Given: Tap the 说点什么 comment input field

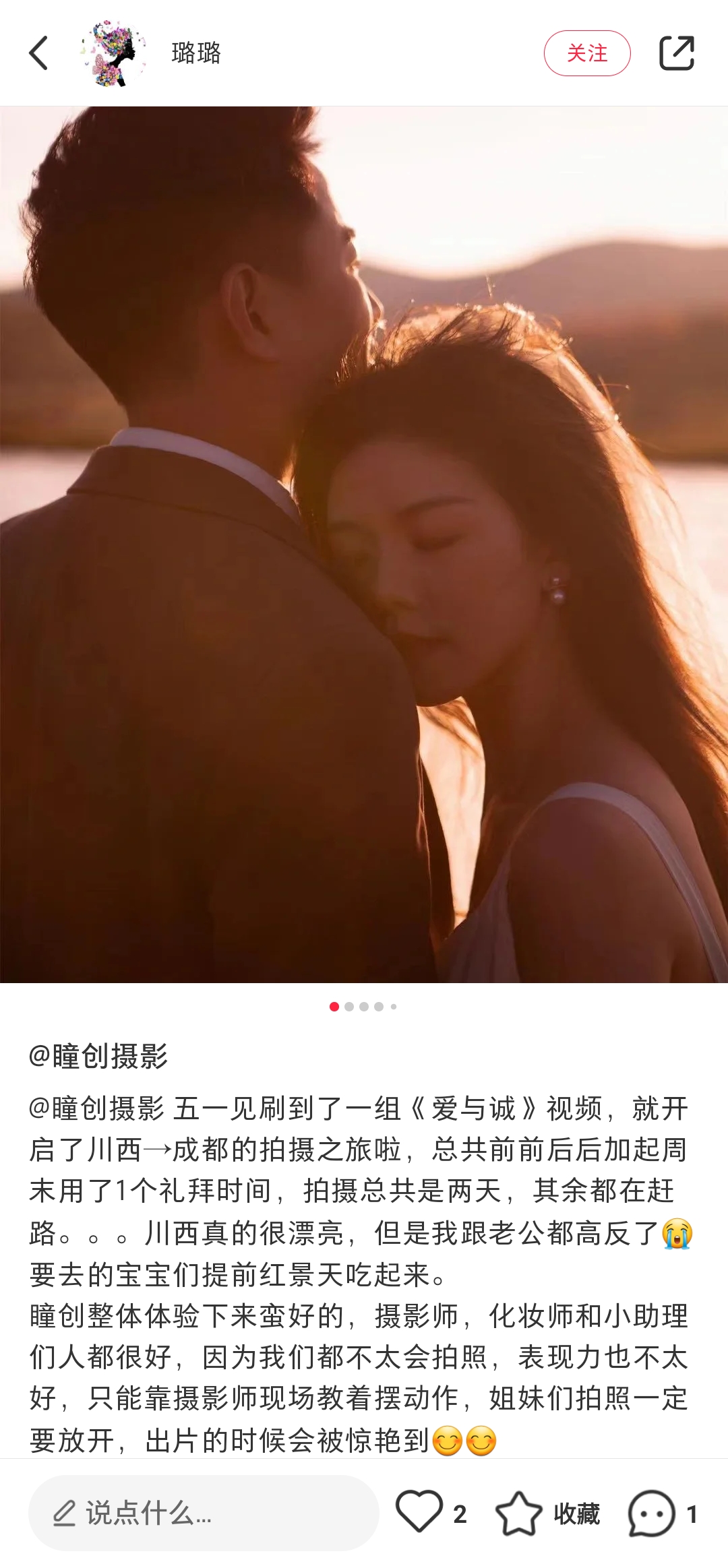Looking at the screenshot, I should pyautogui.click(x=203, y=1513).
